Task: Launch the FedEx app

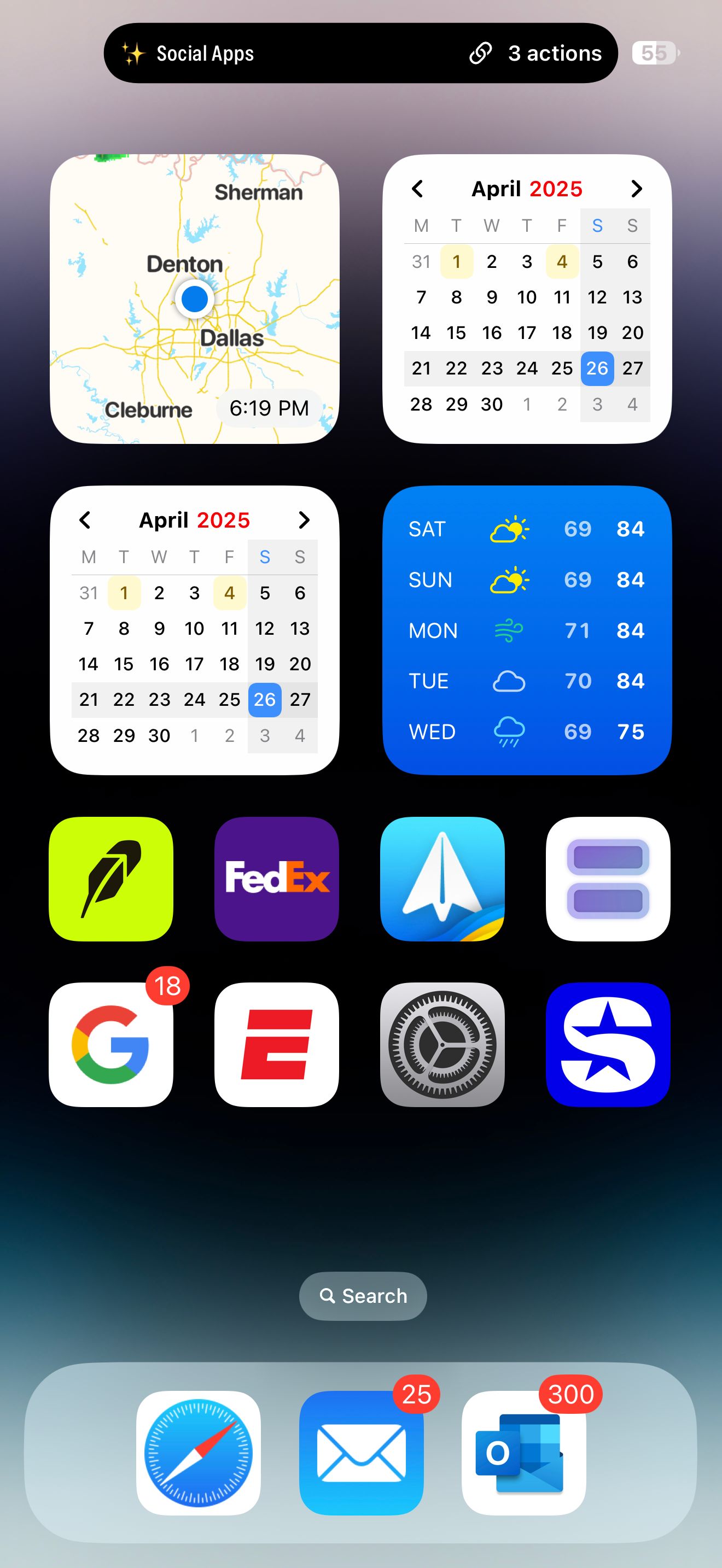Action: point(276,880)
